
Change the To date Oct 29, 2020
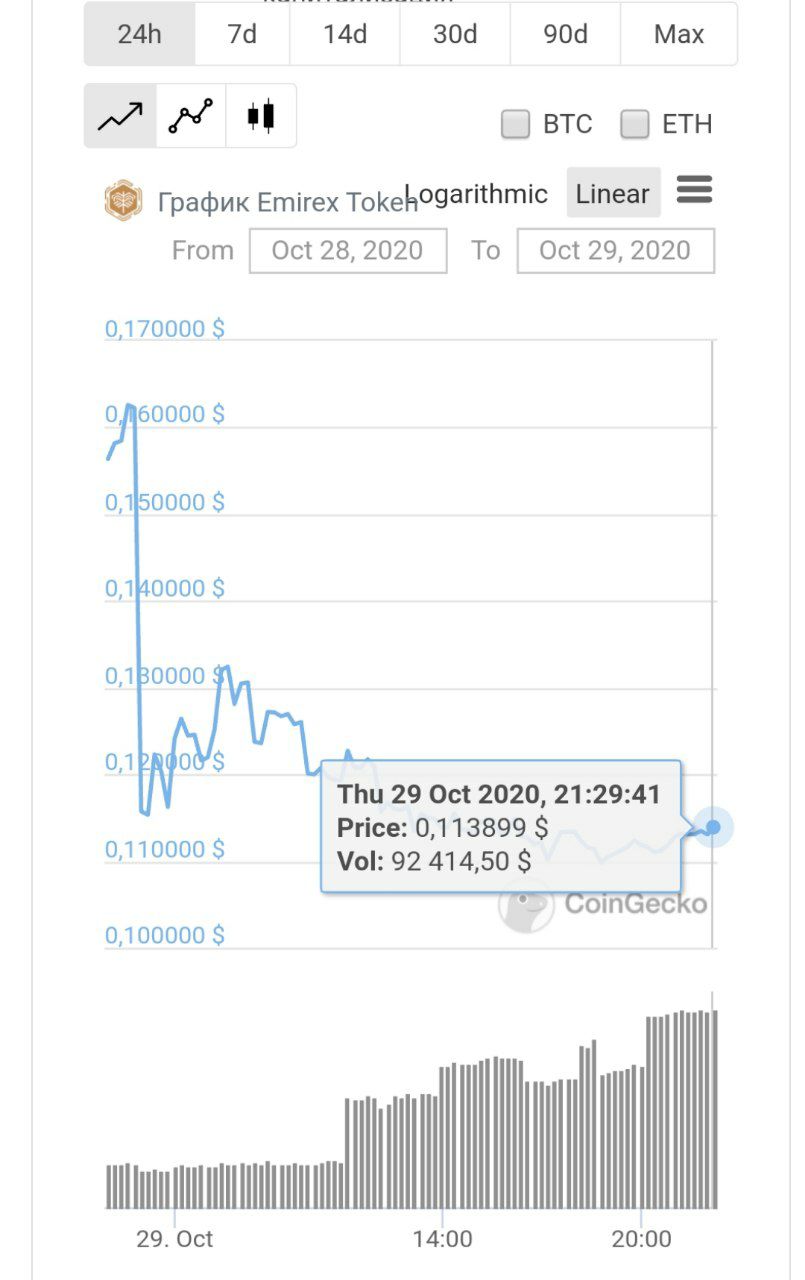(x=615, y=250)
